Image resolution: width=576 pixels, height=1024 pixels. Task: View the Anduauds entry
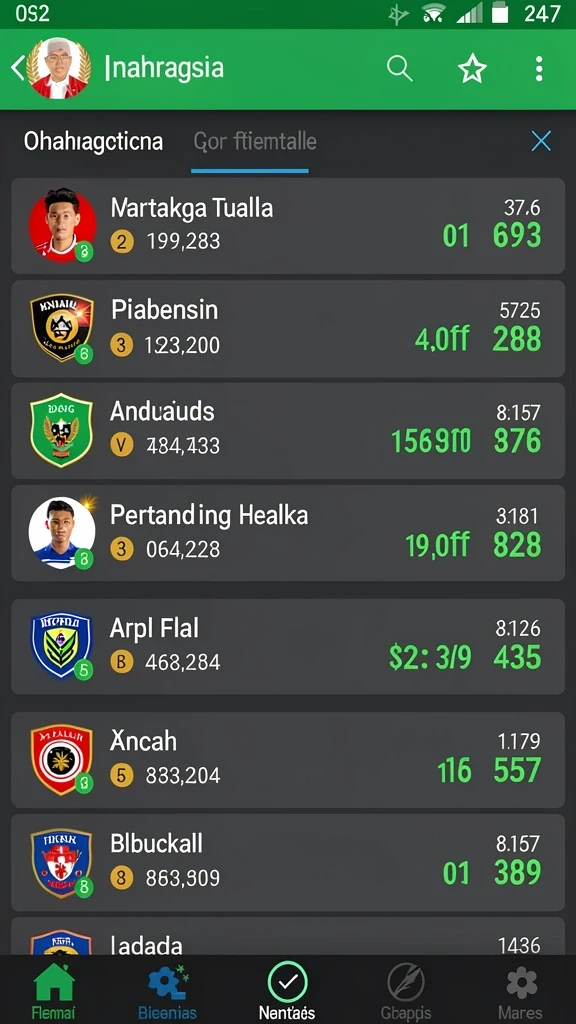click(x=288, y=431)
